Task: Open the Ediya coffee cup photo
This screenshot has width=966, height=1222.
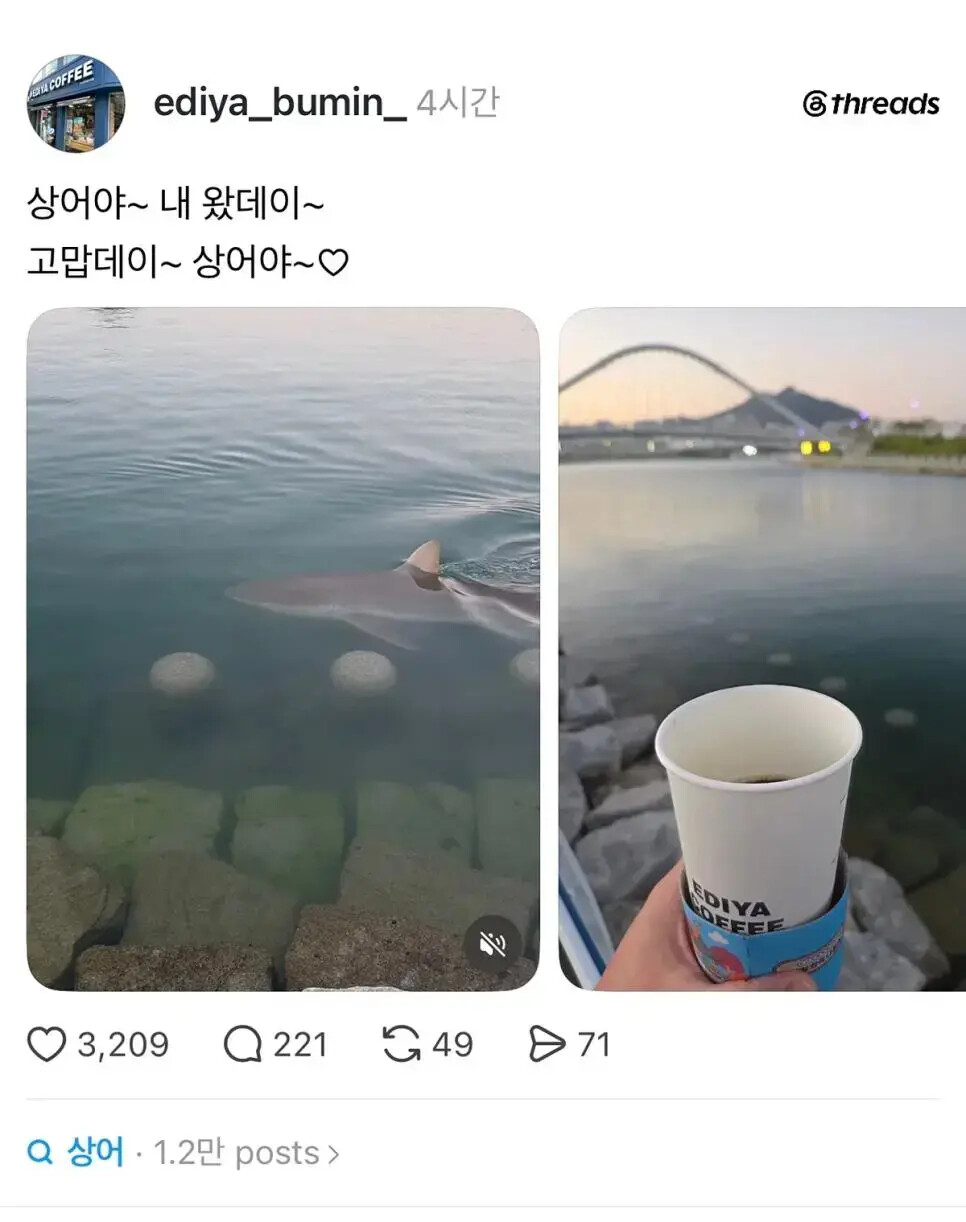Action: point(762,649)
